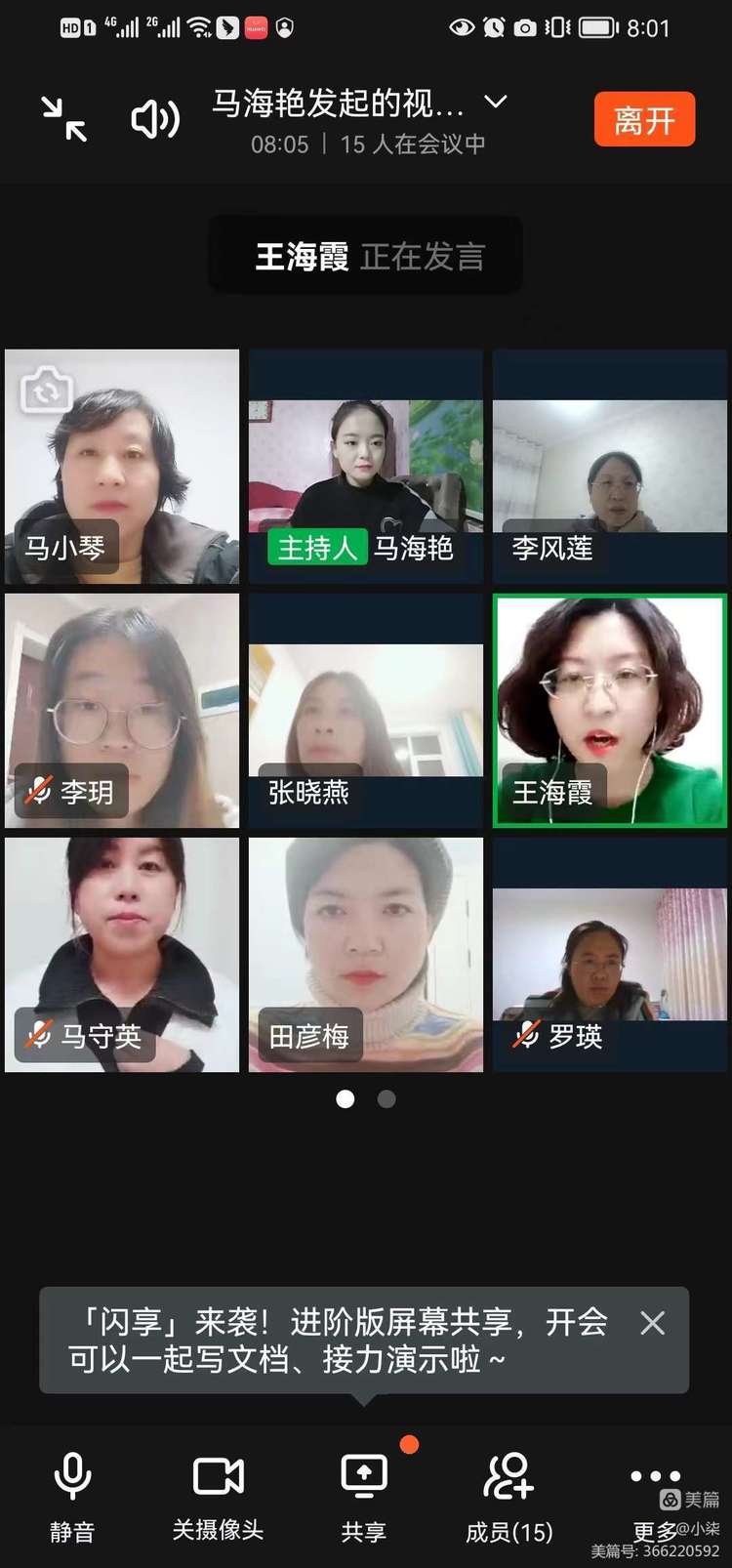The height and width of the screenshot is (1568, 732).
Task: Open host 马海艳's video tile
Action: point(365,467)
